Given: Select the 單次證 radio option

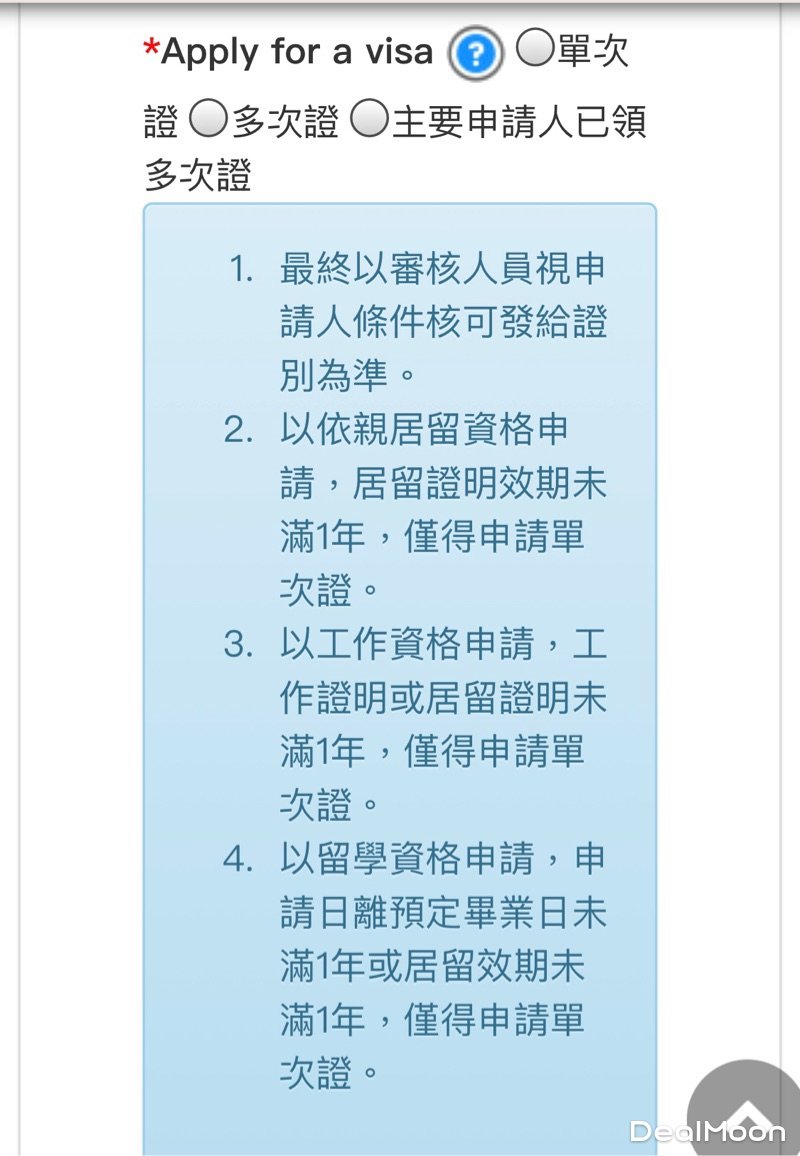Looking at the screenshot, I should tap(534, 50).
